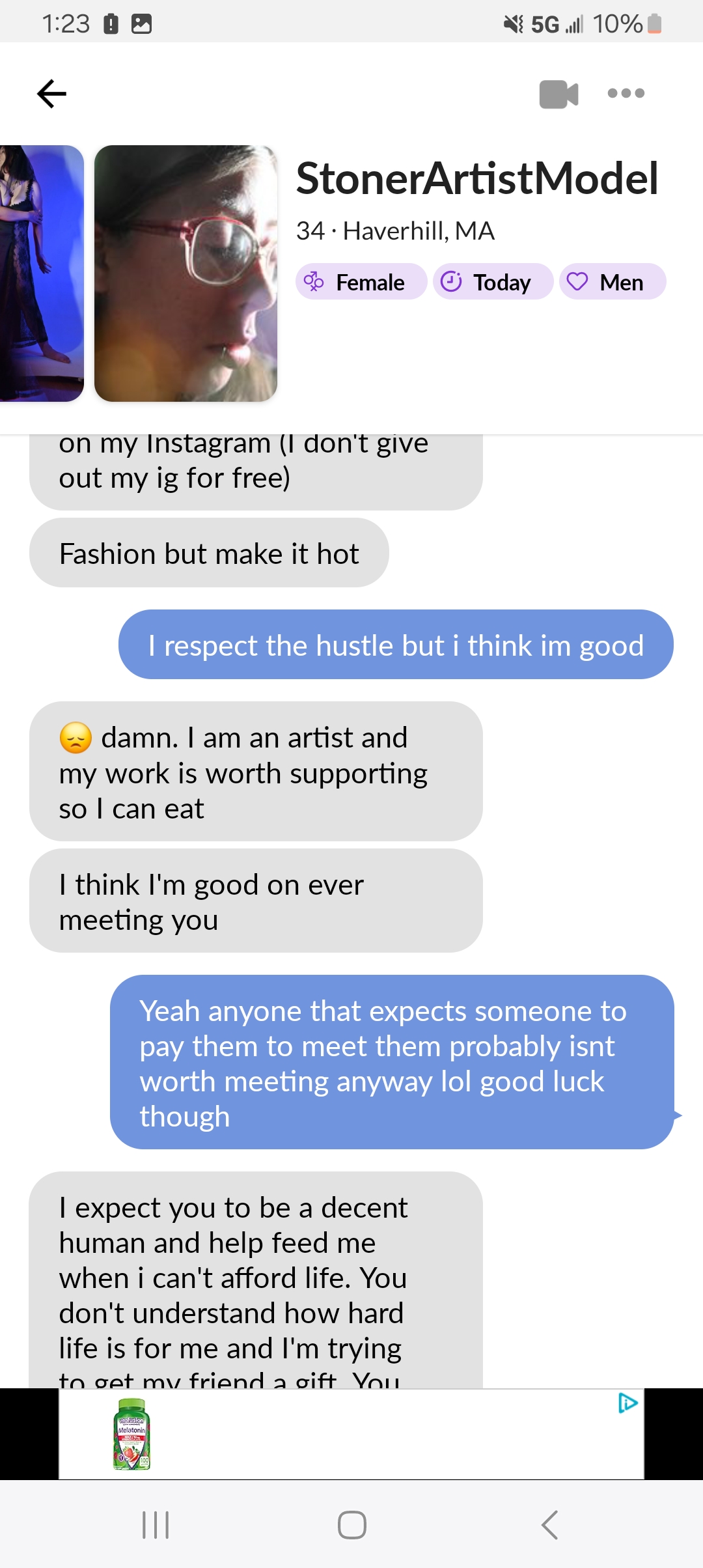Open recent apps
Viewport: 703px width, 1568px height.
[x=156, y=1525]
